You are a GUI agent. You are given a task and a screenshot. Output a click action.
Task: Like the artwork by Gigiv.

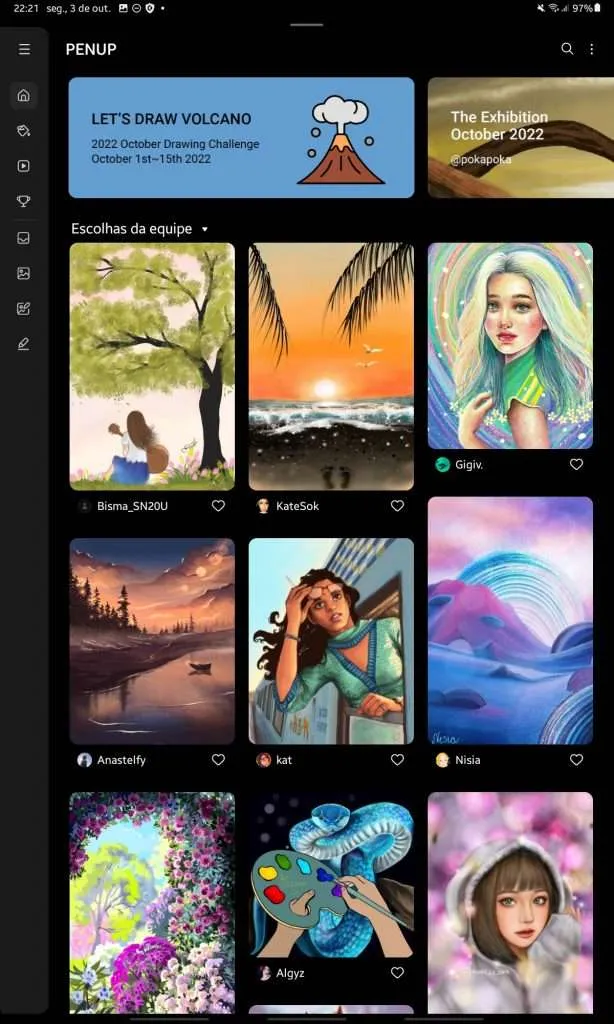click(x=576, y=464)
